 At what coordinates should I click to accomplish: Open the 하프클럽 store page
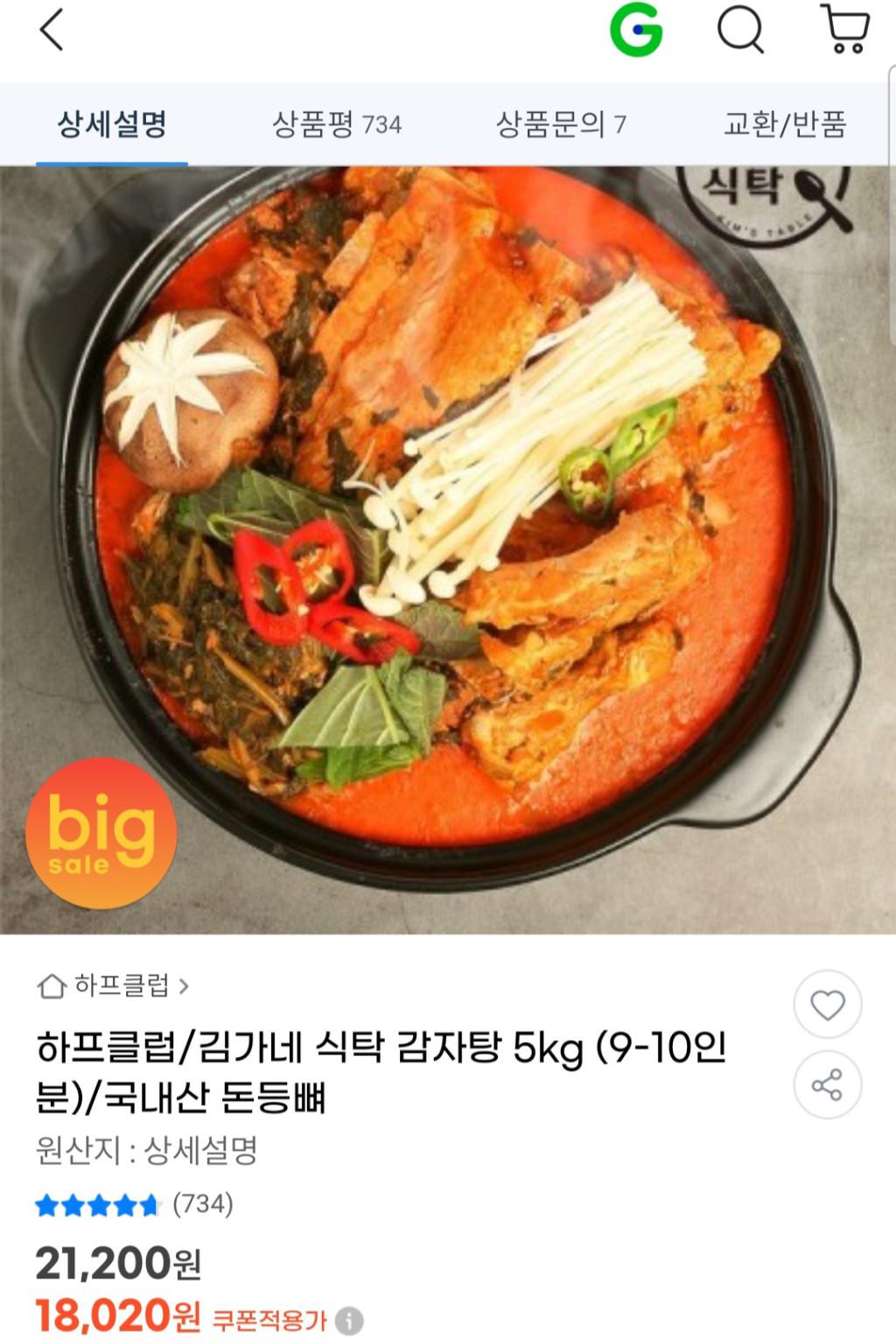click(114, 986)
